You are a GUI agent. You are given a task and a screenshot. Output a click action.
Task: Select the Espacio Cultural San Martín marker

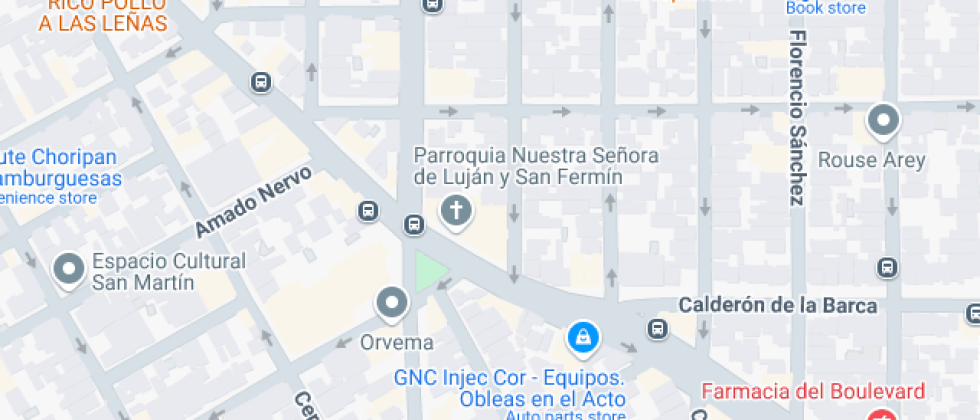tap(69, 269)
